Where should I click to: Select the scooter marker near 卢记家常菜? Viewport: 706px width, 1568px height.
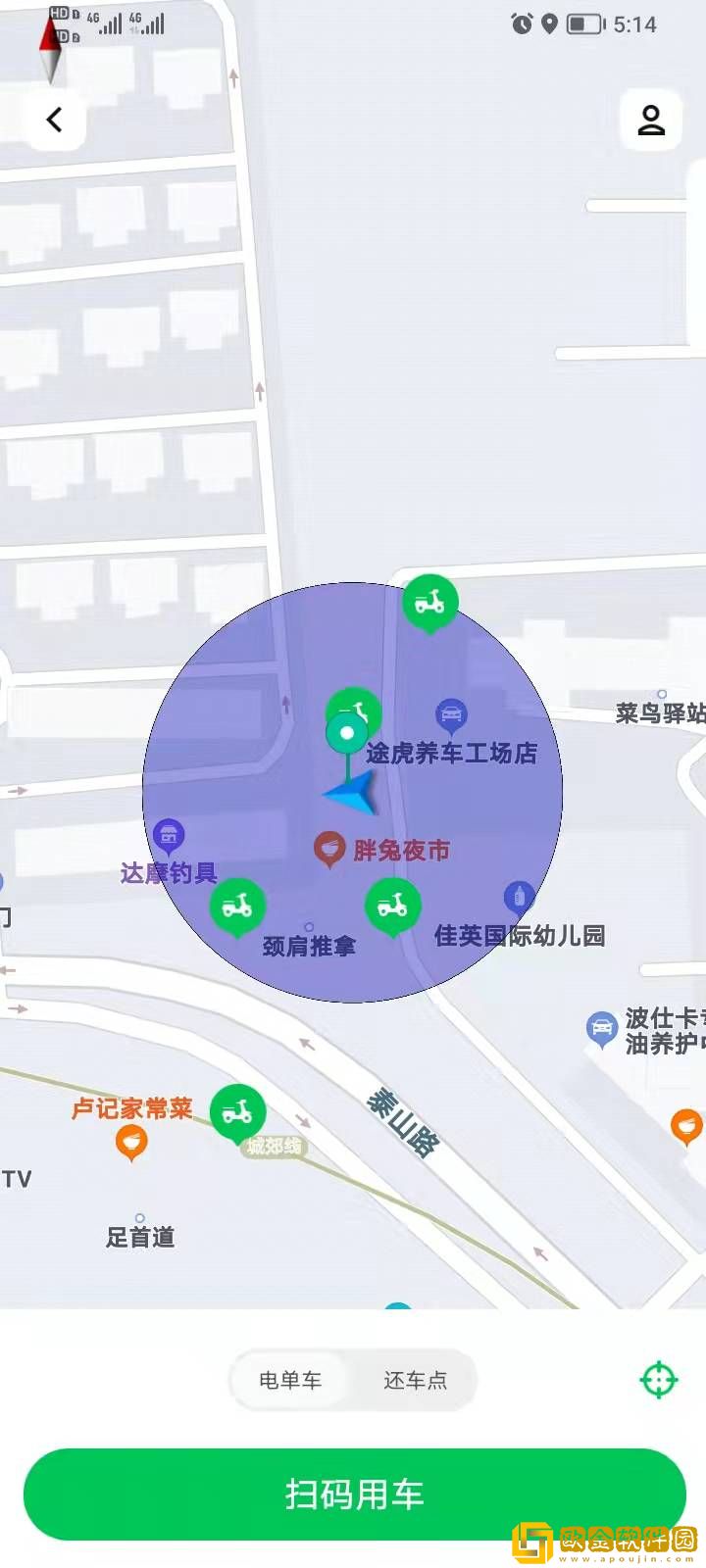point(237,1111)
